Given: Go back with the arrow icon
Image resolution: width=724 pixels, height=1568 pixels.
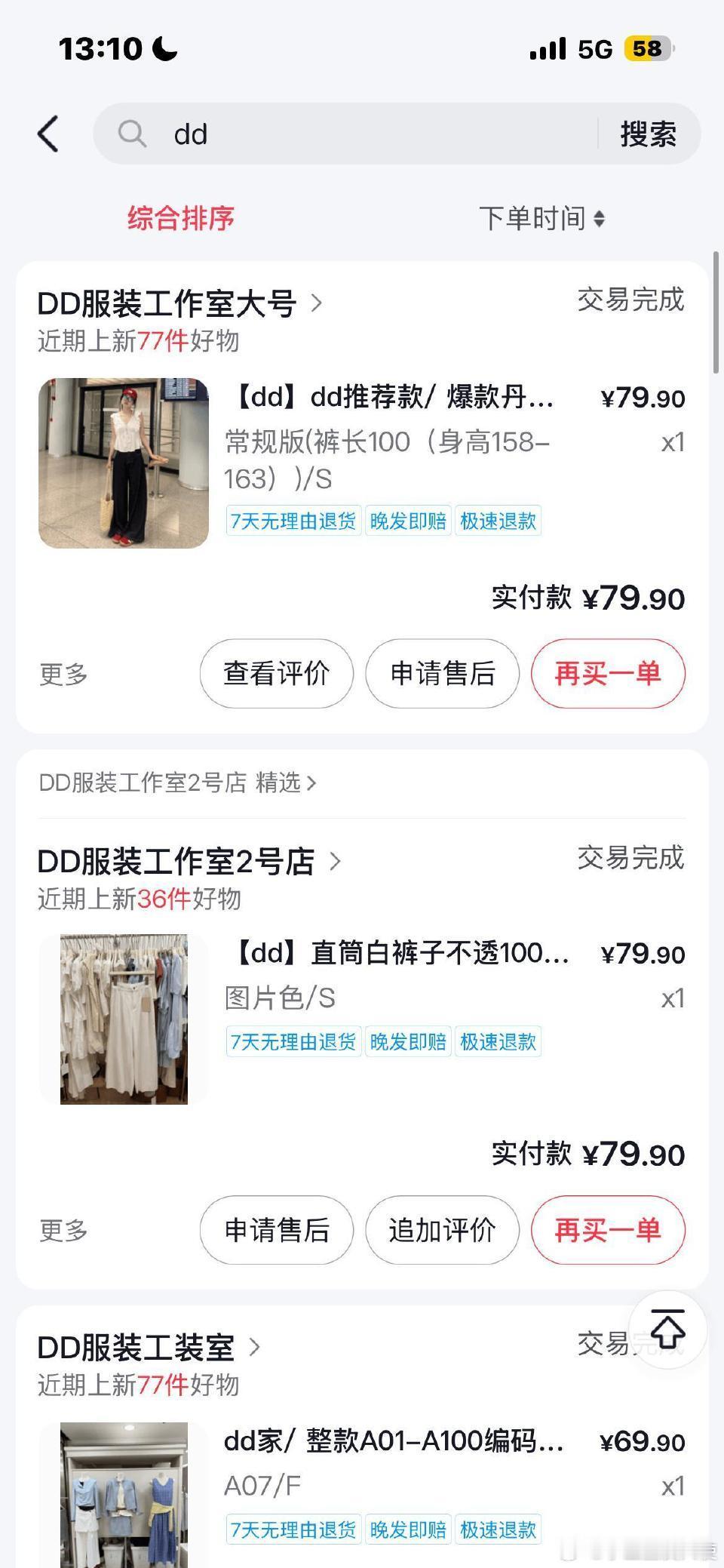Looking at the screenshot, I should click(48, 134).
